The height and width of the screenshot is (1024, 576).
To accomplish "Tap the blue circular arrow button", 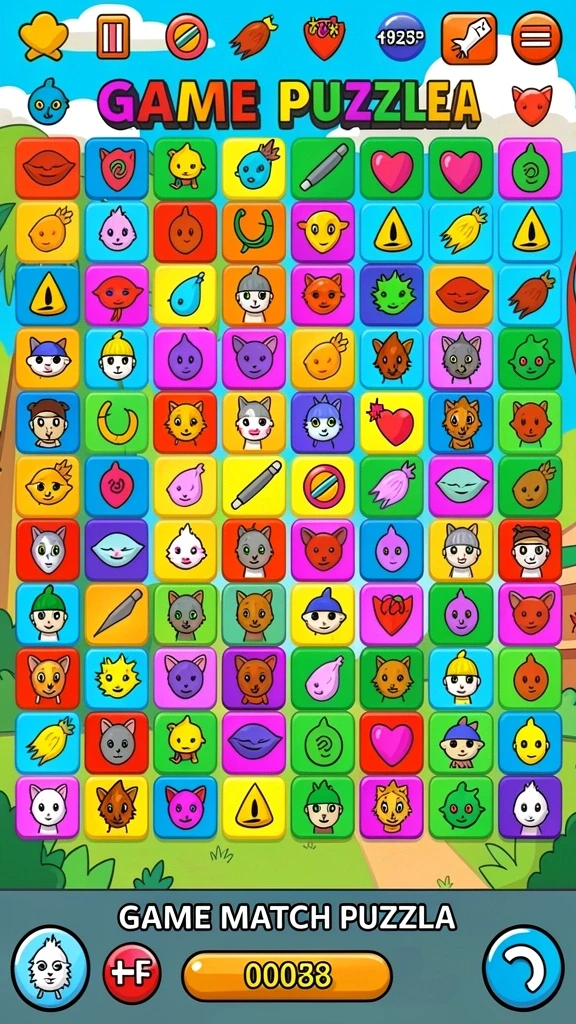I will tap(524, 968).
